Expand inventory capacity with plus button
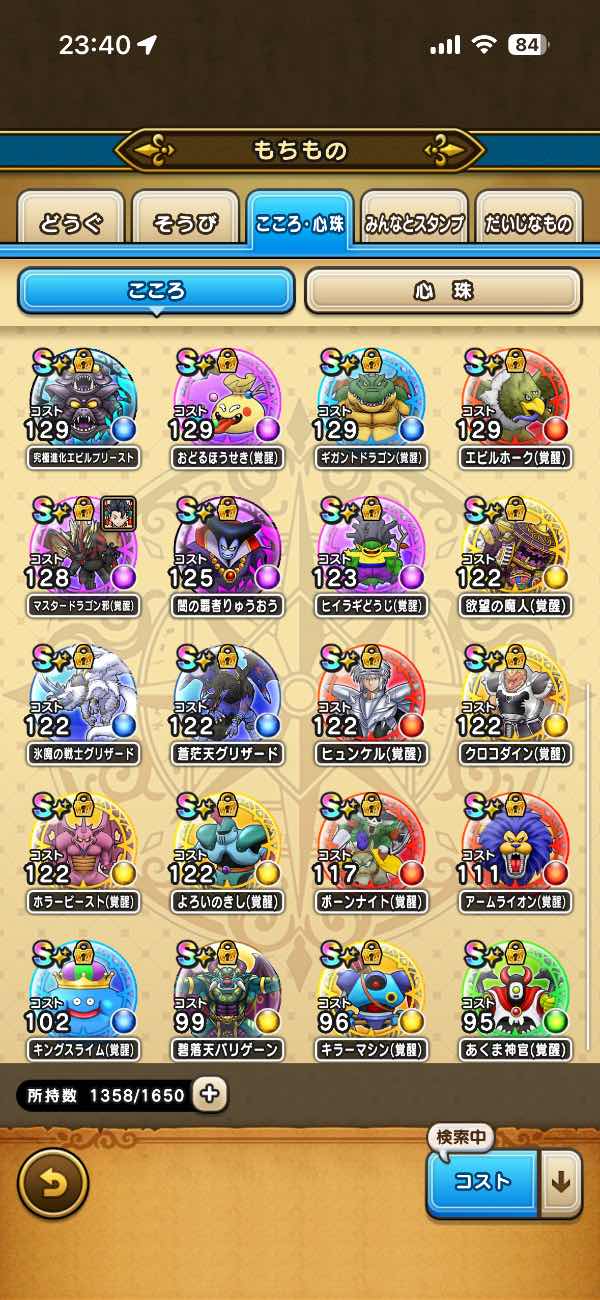 pyautogui.click(x=209, y=1094)
